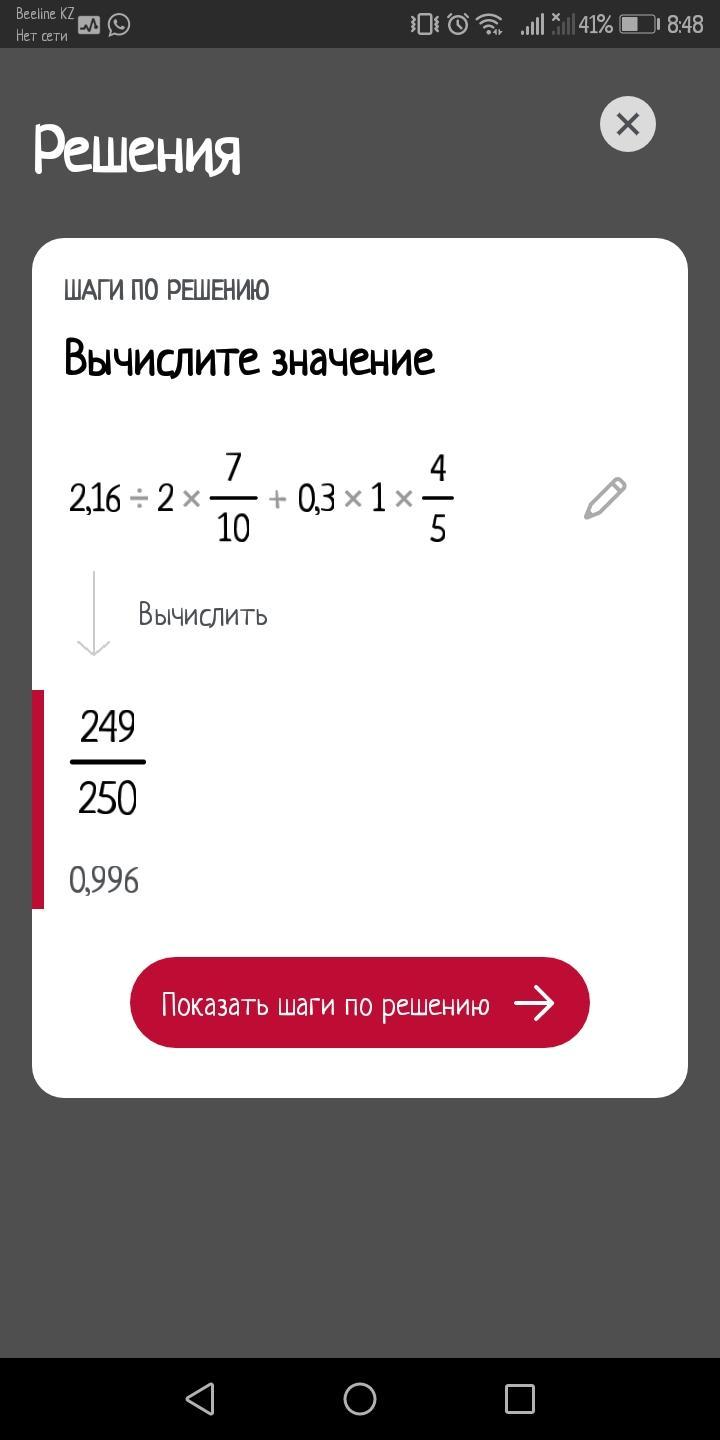Close the Решения screen

(x=627, y=124)
